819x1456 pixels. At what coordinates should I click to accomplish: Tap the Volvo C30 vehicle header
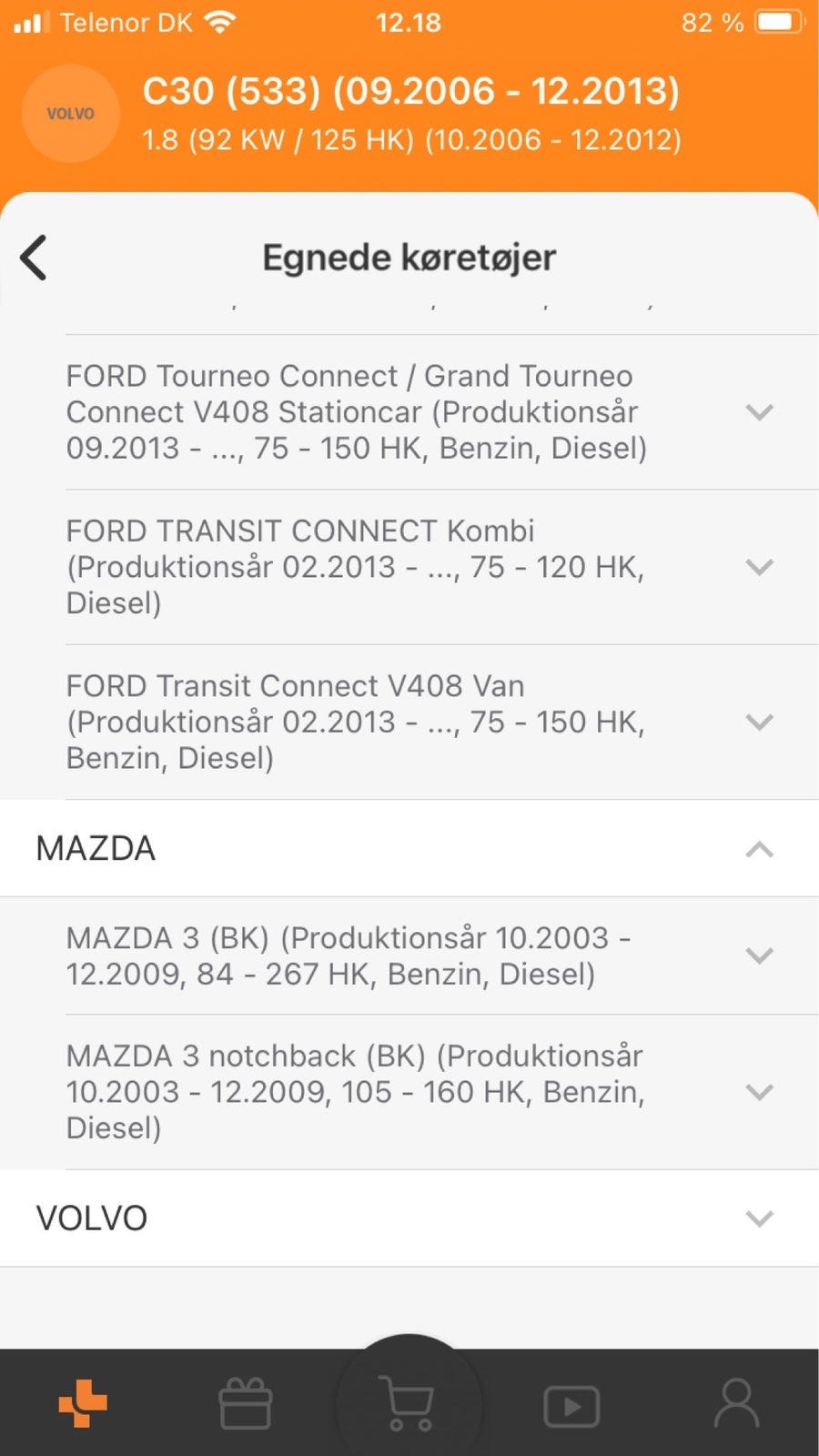409,114
